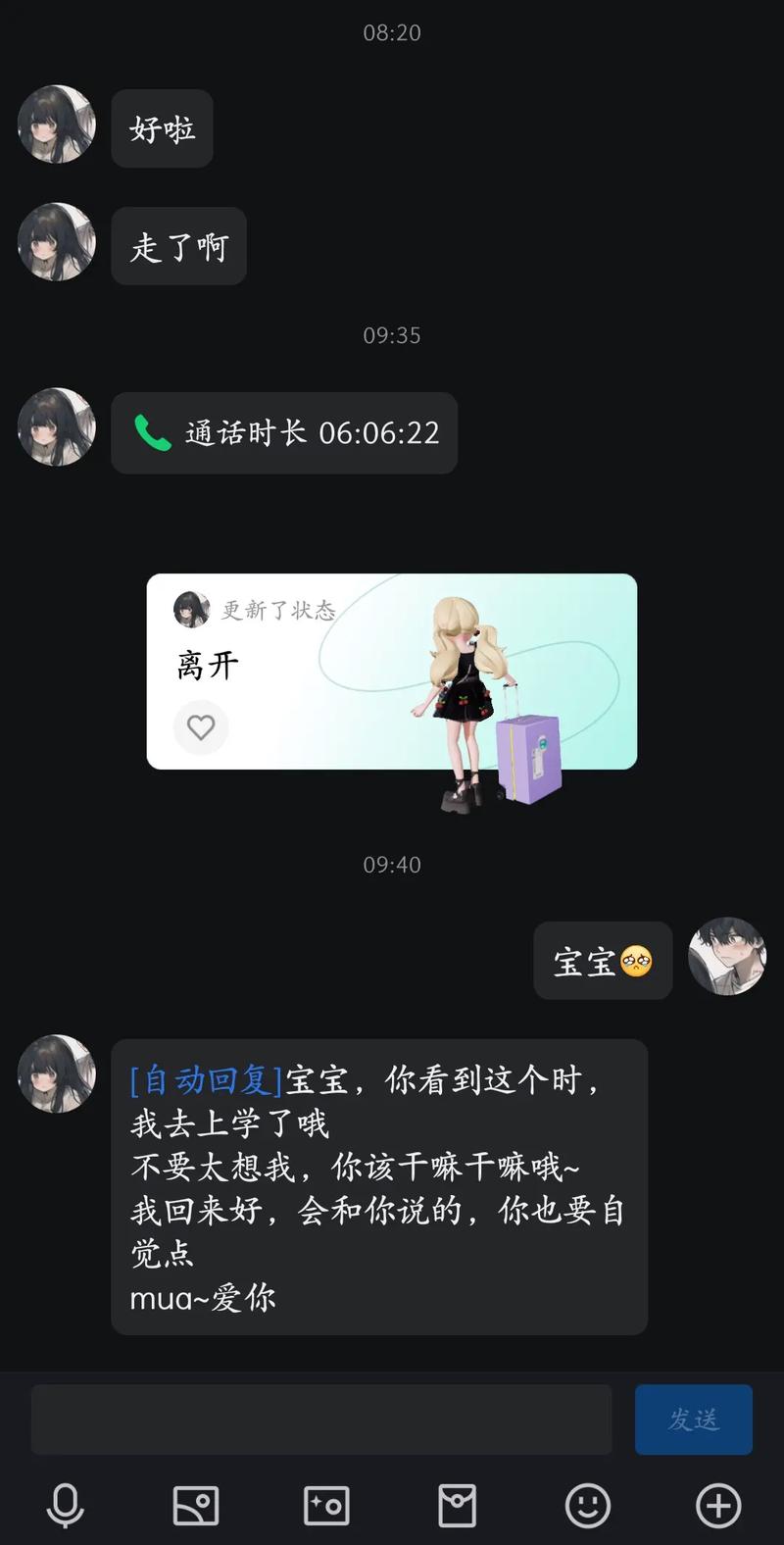
Task: Open the avatar beside the 好啦 message
Action: click(57, 125)
